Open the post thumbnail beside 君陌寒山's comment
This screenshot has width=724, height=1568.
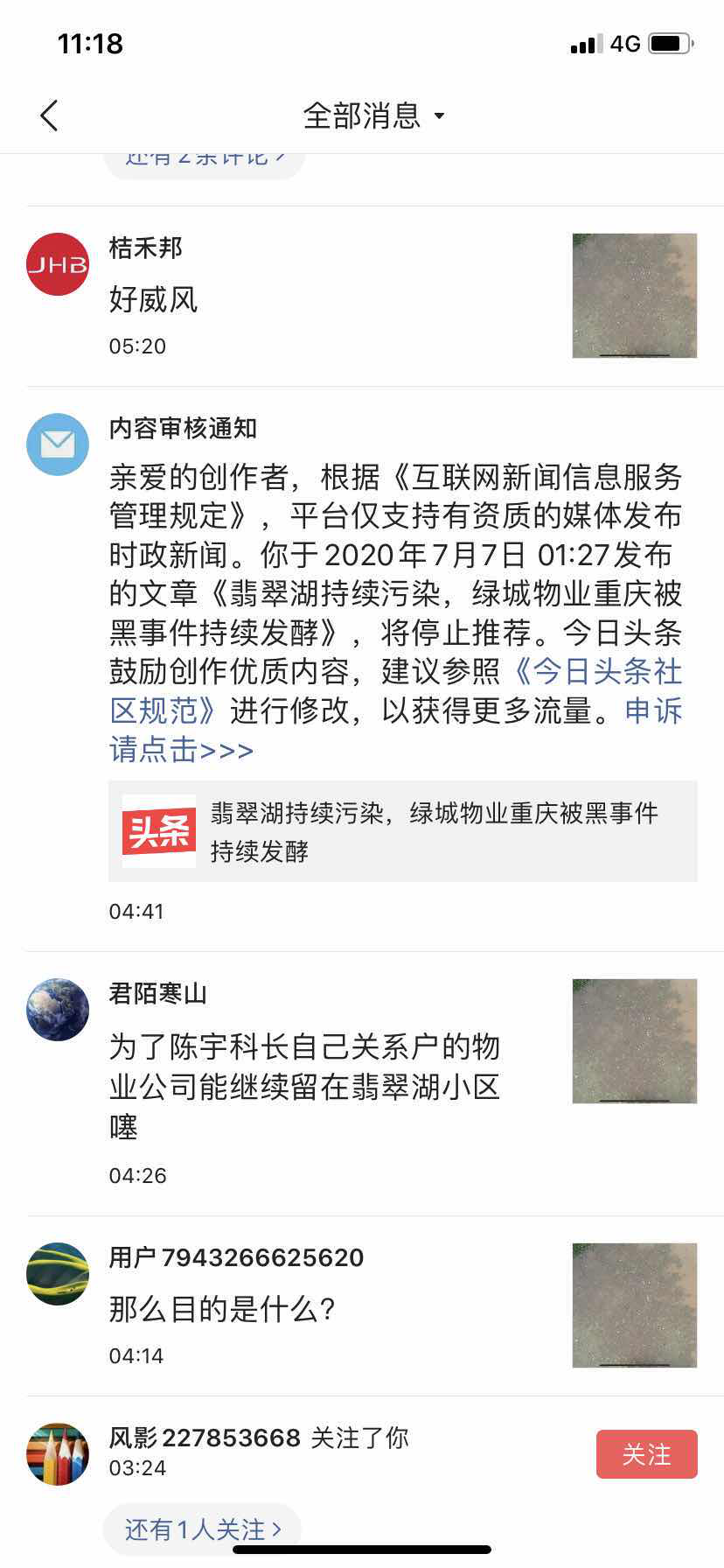[x=634, y=1041]
